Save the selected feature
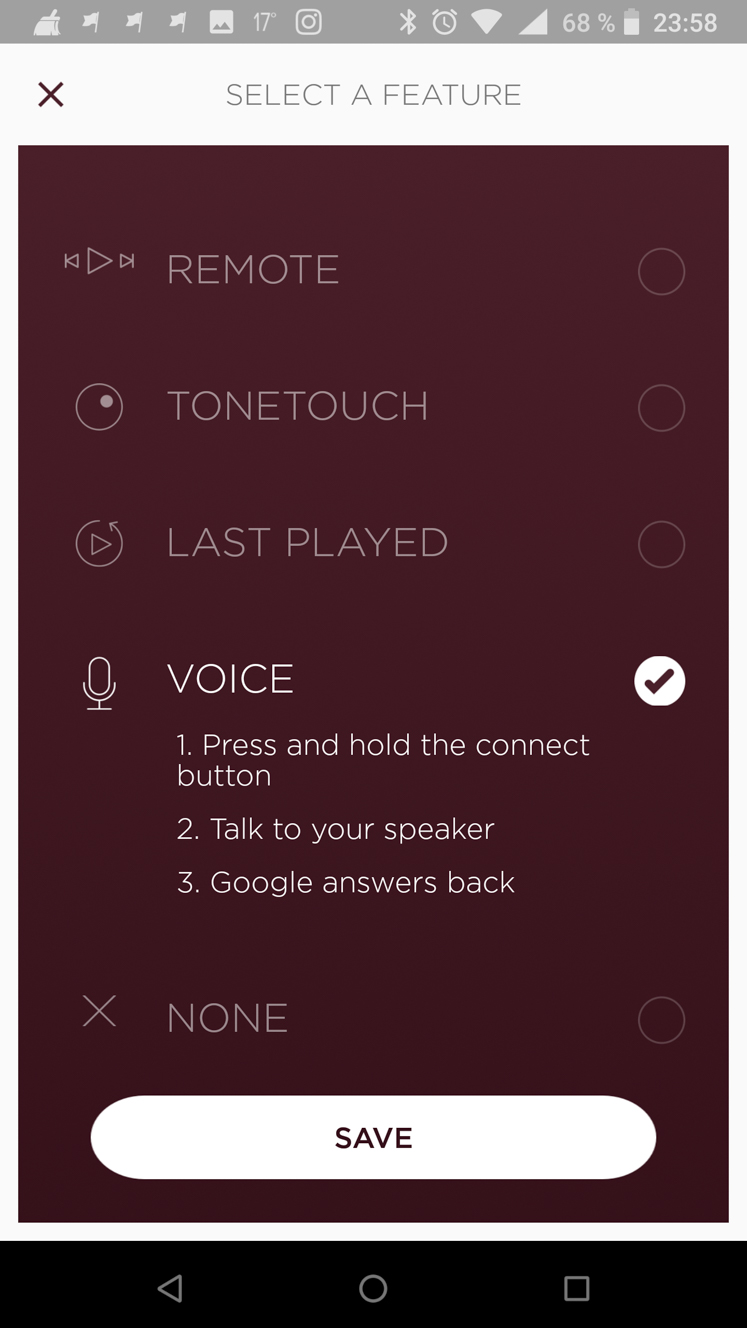Screen dimensions: 747x1328 coord(373,1138)
